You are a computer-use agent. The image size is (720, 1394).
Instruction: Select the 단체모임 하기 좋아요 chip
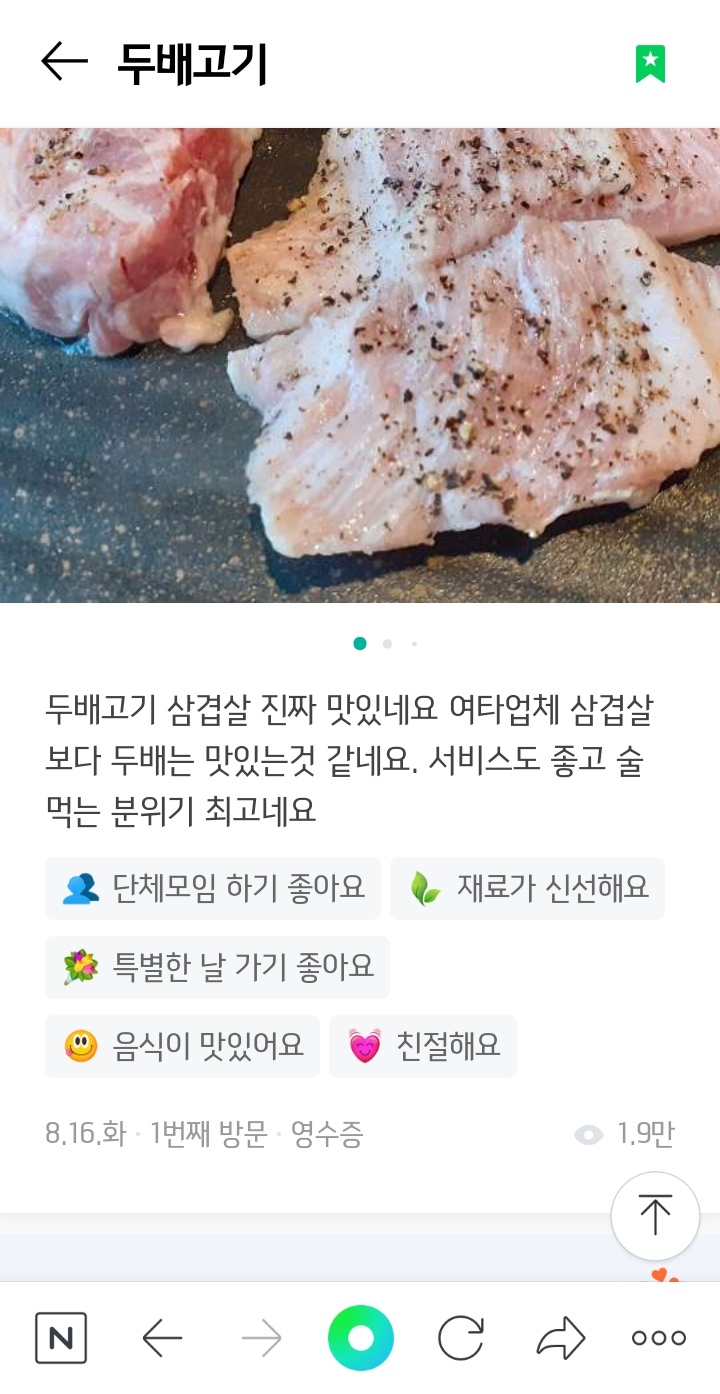tap(212, 888)
